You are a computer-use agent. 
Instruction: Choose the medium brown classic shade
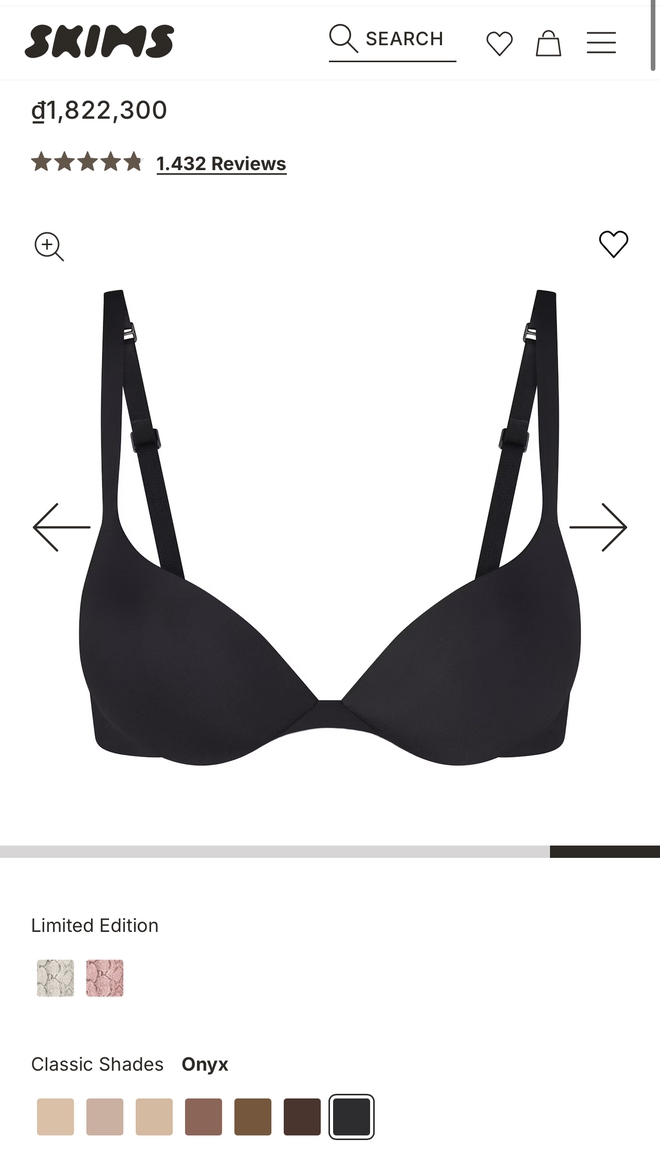pos(253,1117)
